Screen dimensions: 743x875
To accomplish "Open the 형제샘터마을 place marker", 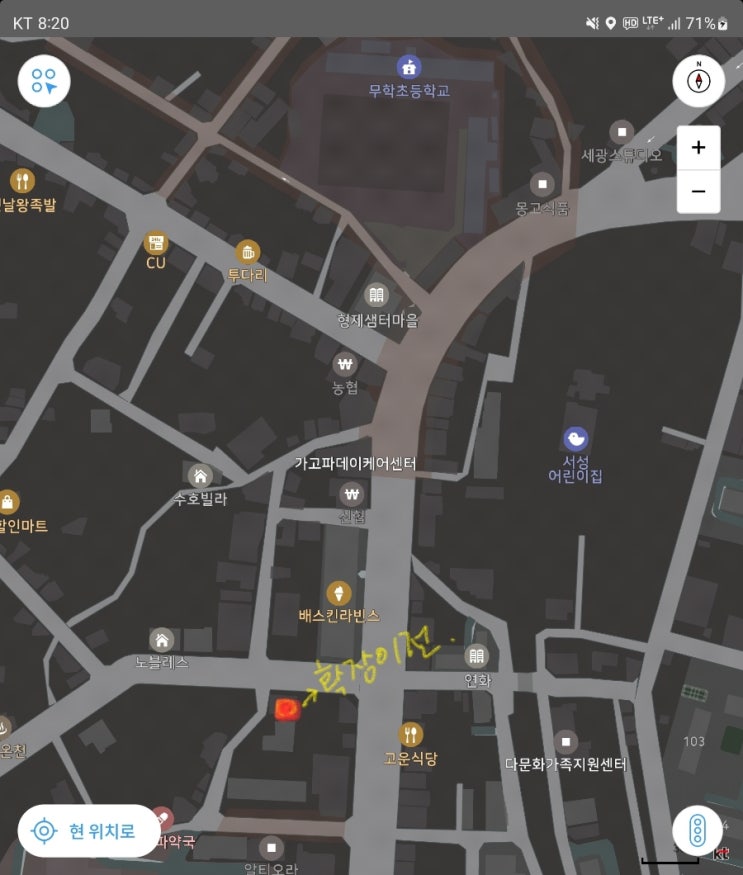I will pos(376,295).
